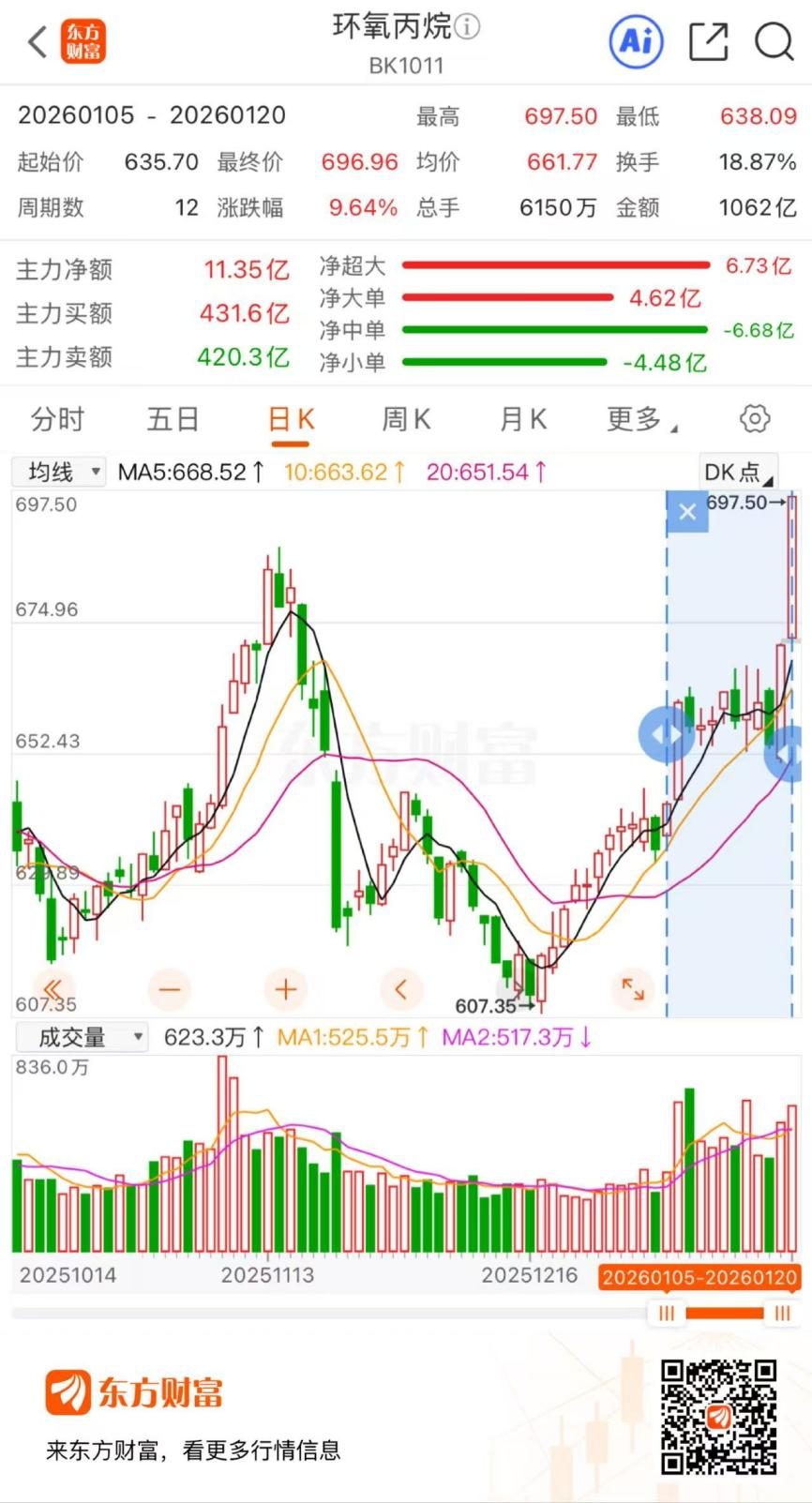Screen dimensions: 812x1503
Task: Tap the fullscreen expand icon on the chart
Action: [633, 989]
